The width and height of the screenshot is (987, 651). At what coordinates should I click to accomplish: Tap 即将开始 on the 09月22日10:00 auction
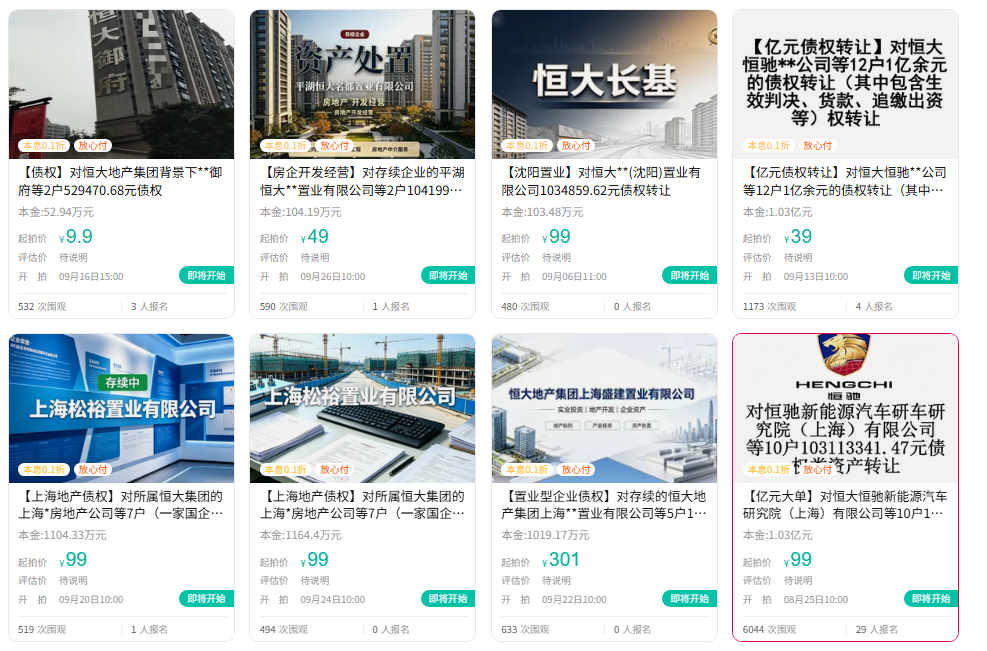click(x=689, y=599)
